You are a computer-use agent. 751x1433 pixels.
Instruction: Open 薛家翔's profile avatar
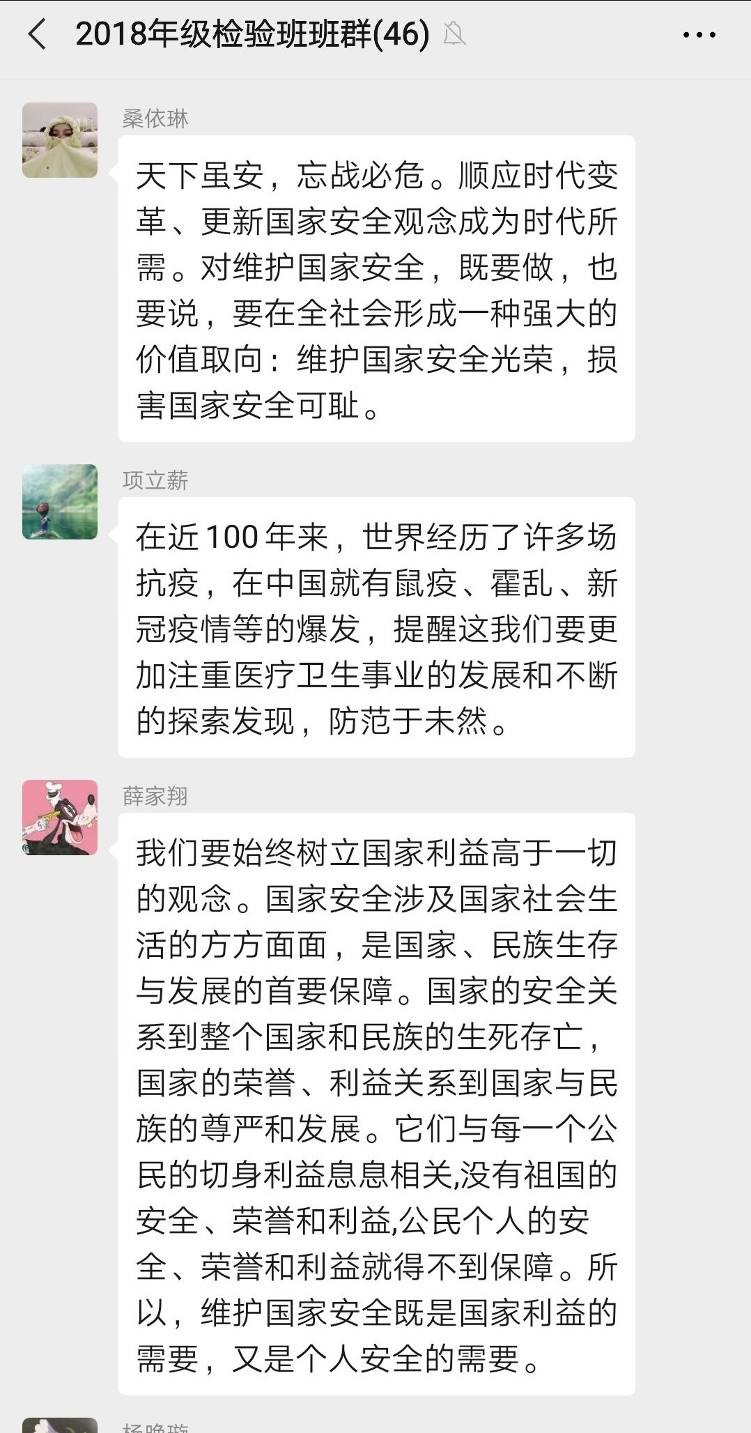tap(60, 817)
